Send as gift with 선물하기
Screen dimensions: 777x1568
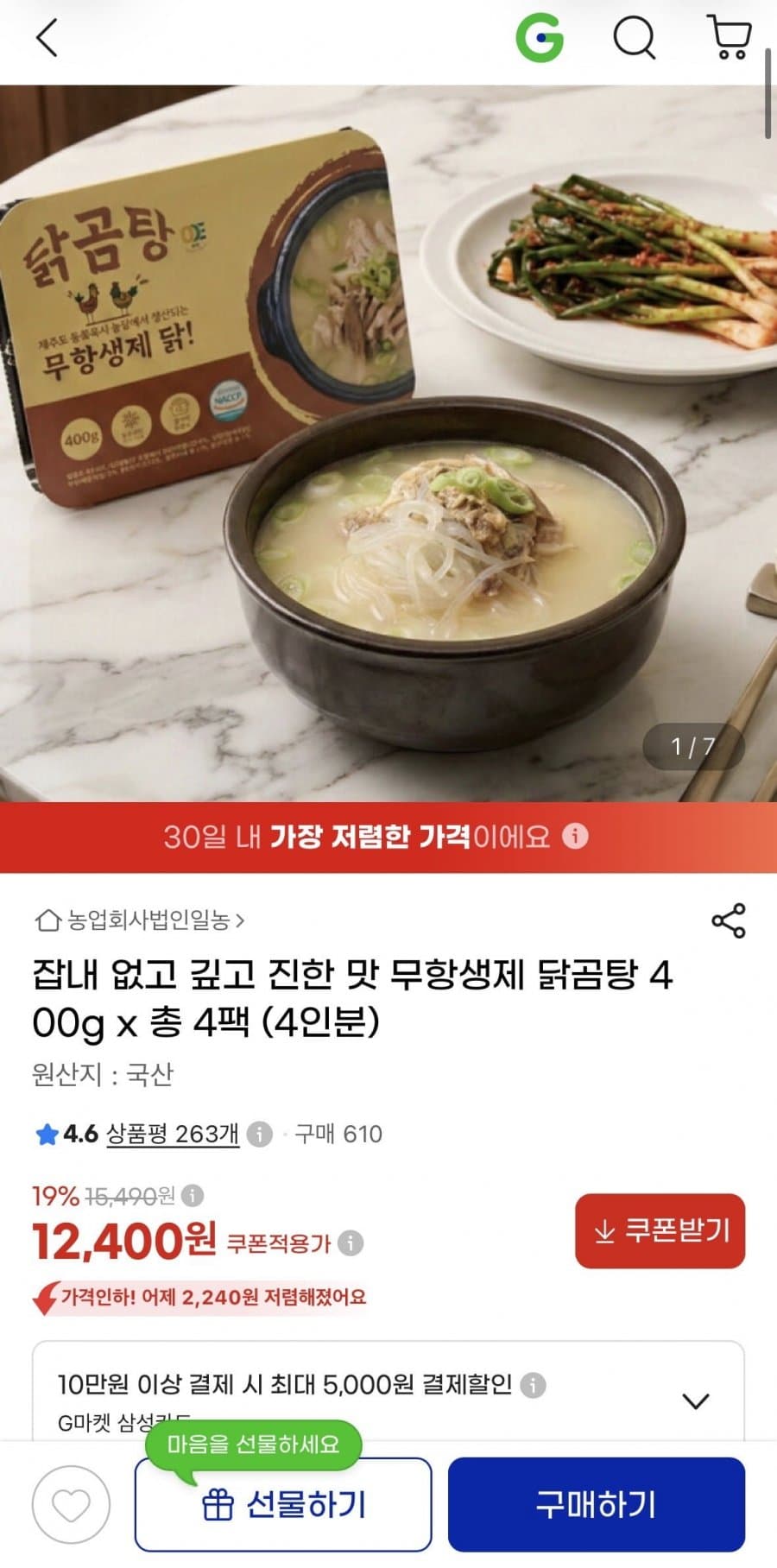pos(283,1505)
